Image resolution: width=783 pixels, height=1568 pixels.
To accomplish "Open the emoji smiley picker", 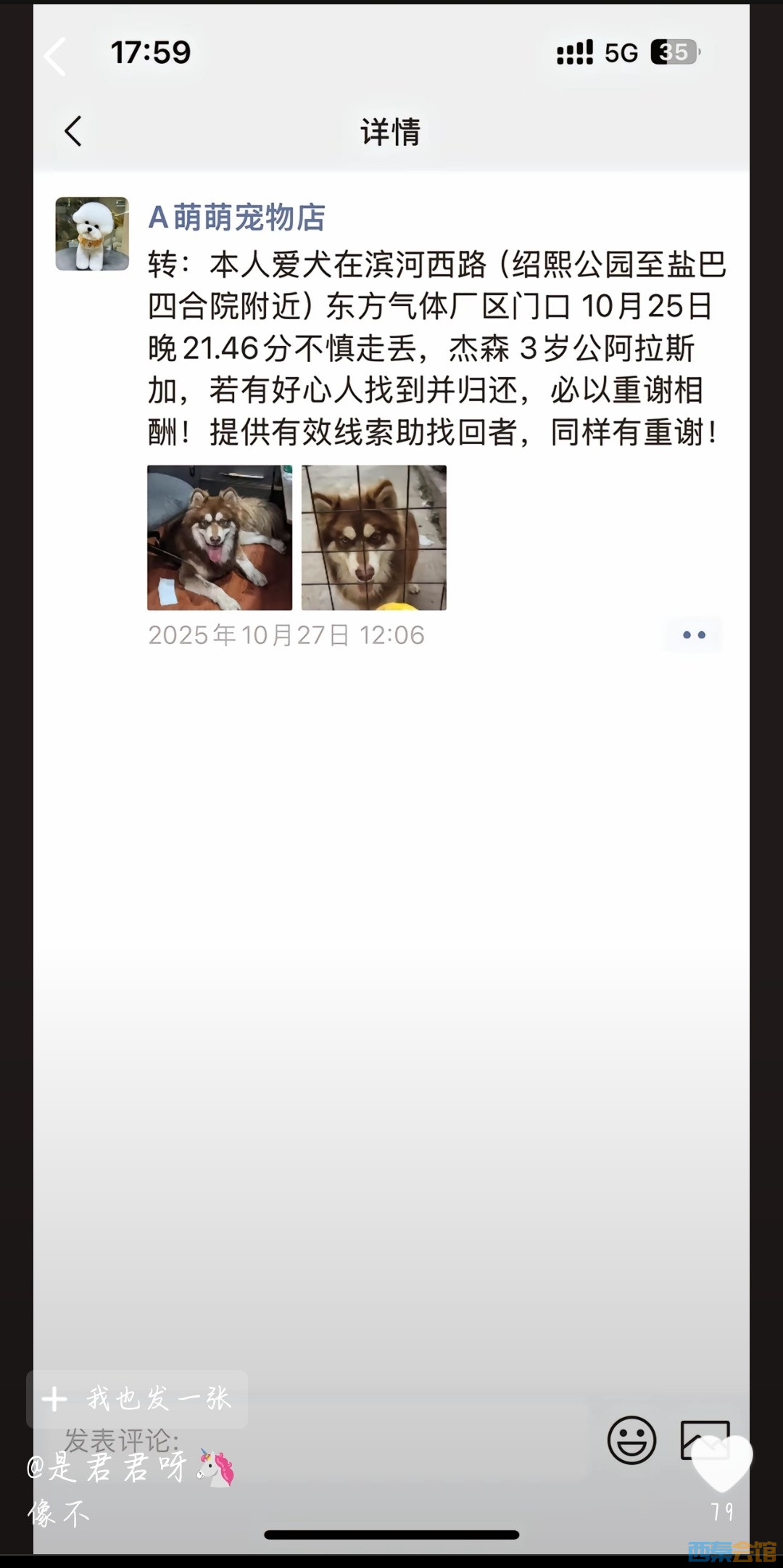I will tap(631, 1440).
